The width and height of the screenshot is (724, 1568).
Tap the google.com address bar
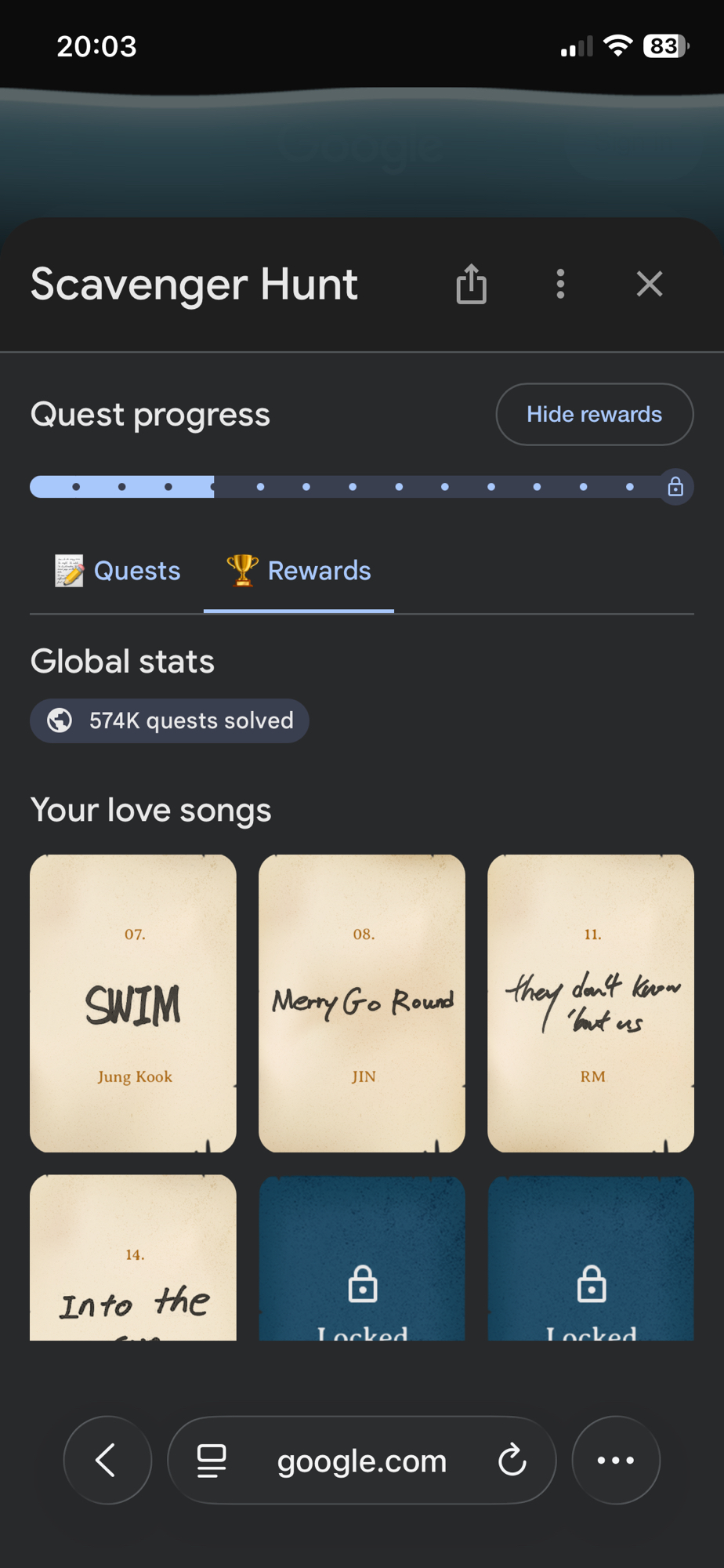(362, 1461)
